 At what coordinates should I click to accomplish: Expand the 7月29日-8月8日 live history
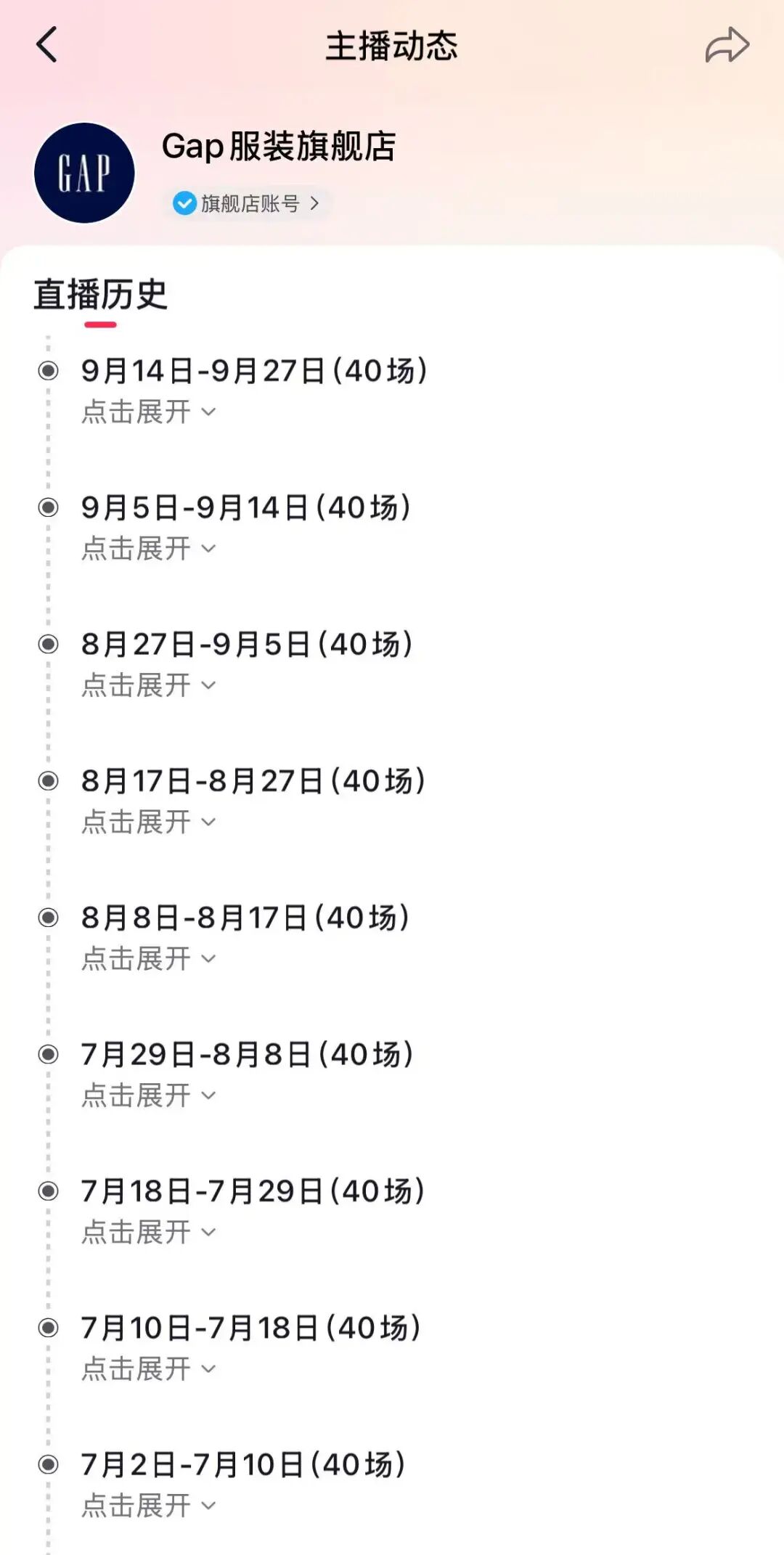(x=149, y=1095)
